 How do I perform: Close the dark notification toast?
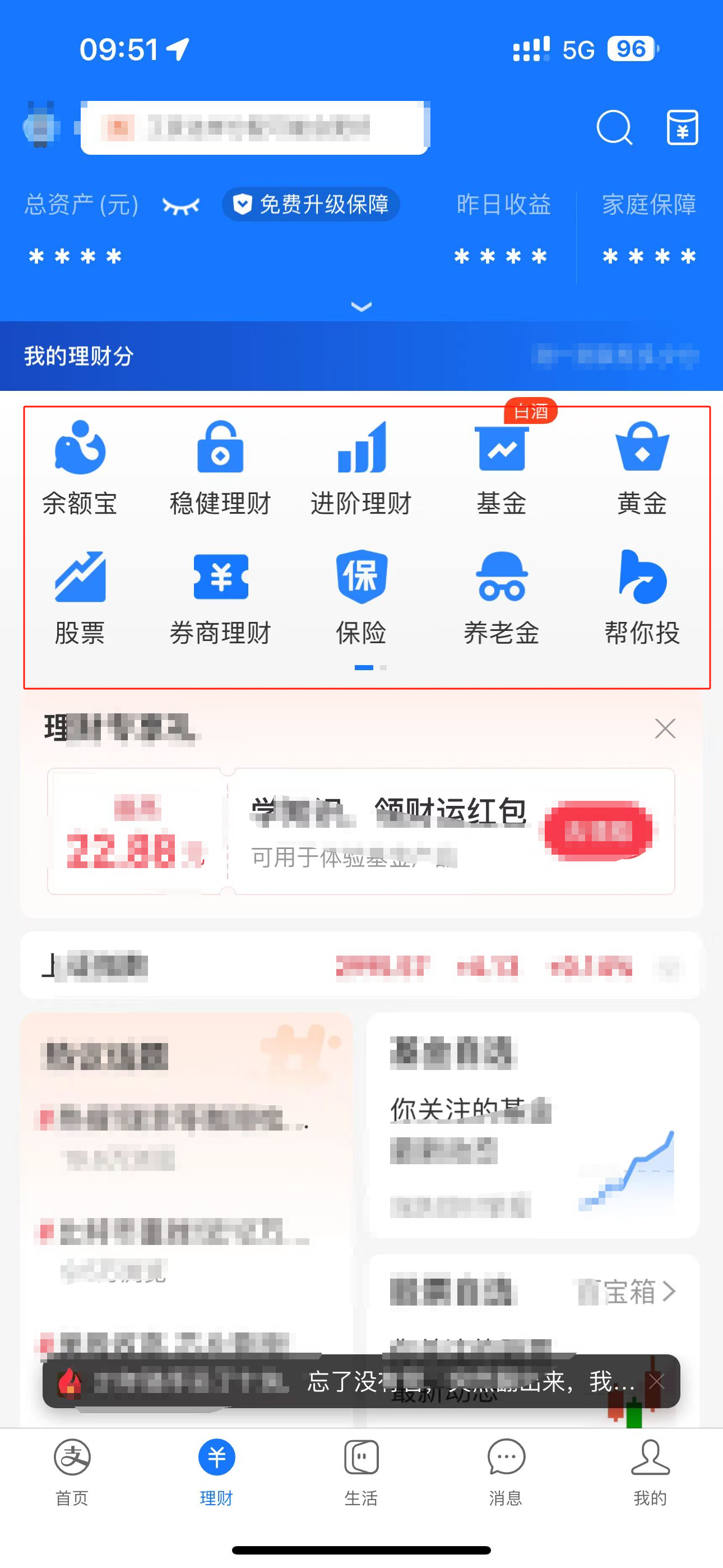click(656, 1381)
